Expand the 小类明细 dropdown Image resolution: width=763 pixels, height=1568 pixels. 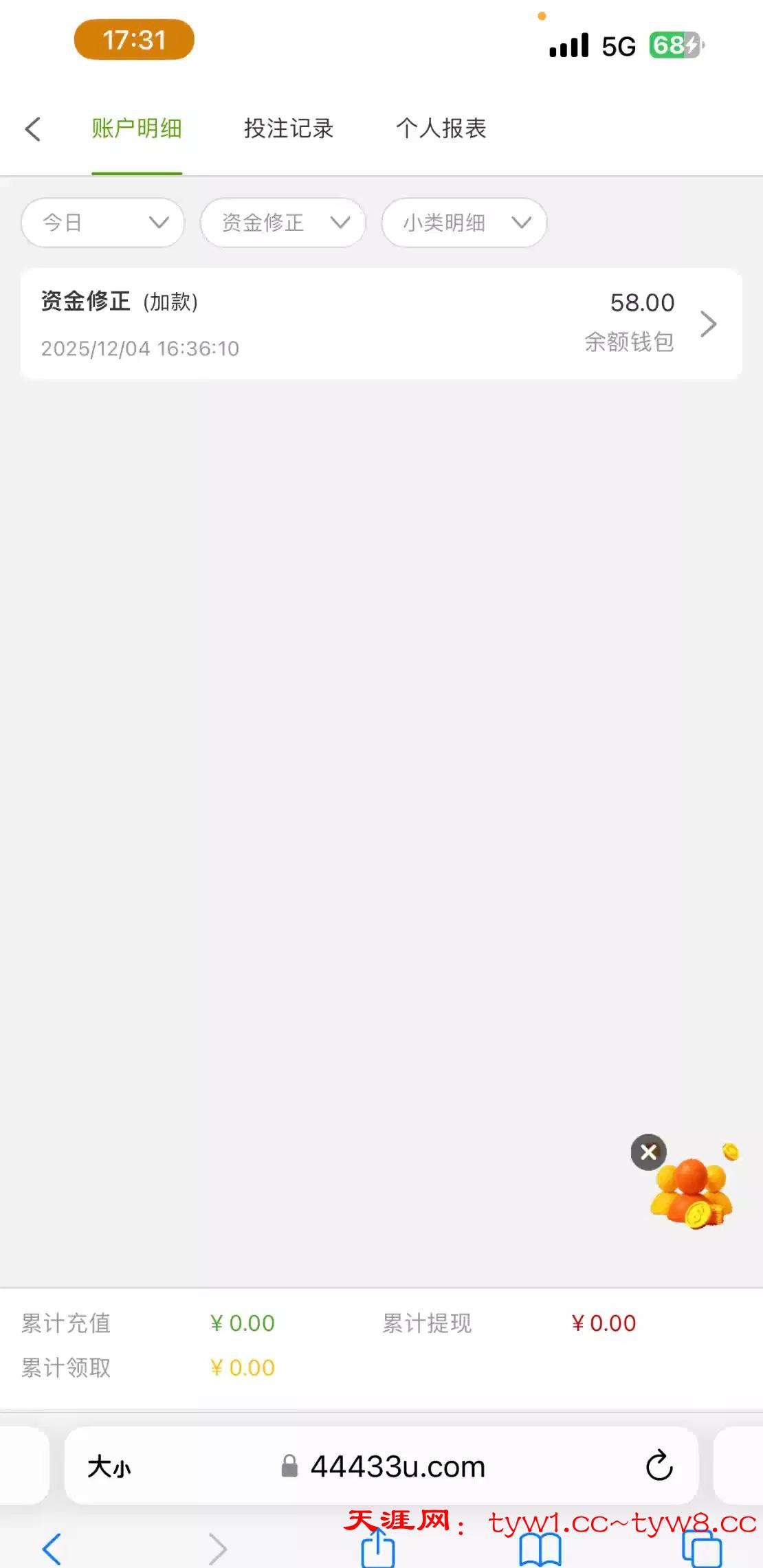pos(464,223)
